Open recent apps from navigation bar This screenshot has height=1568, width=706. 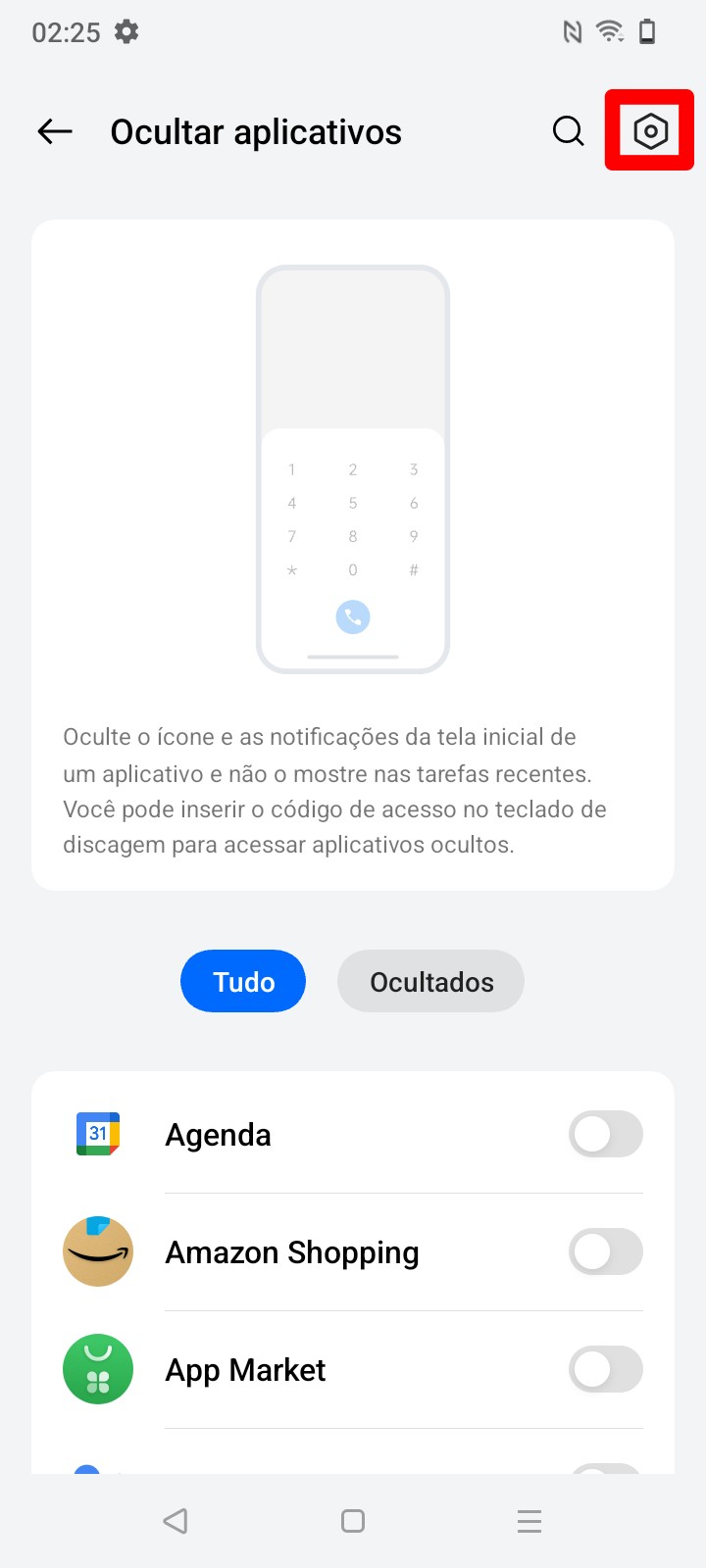tap(529, 1521)
